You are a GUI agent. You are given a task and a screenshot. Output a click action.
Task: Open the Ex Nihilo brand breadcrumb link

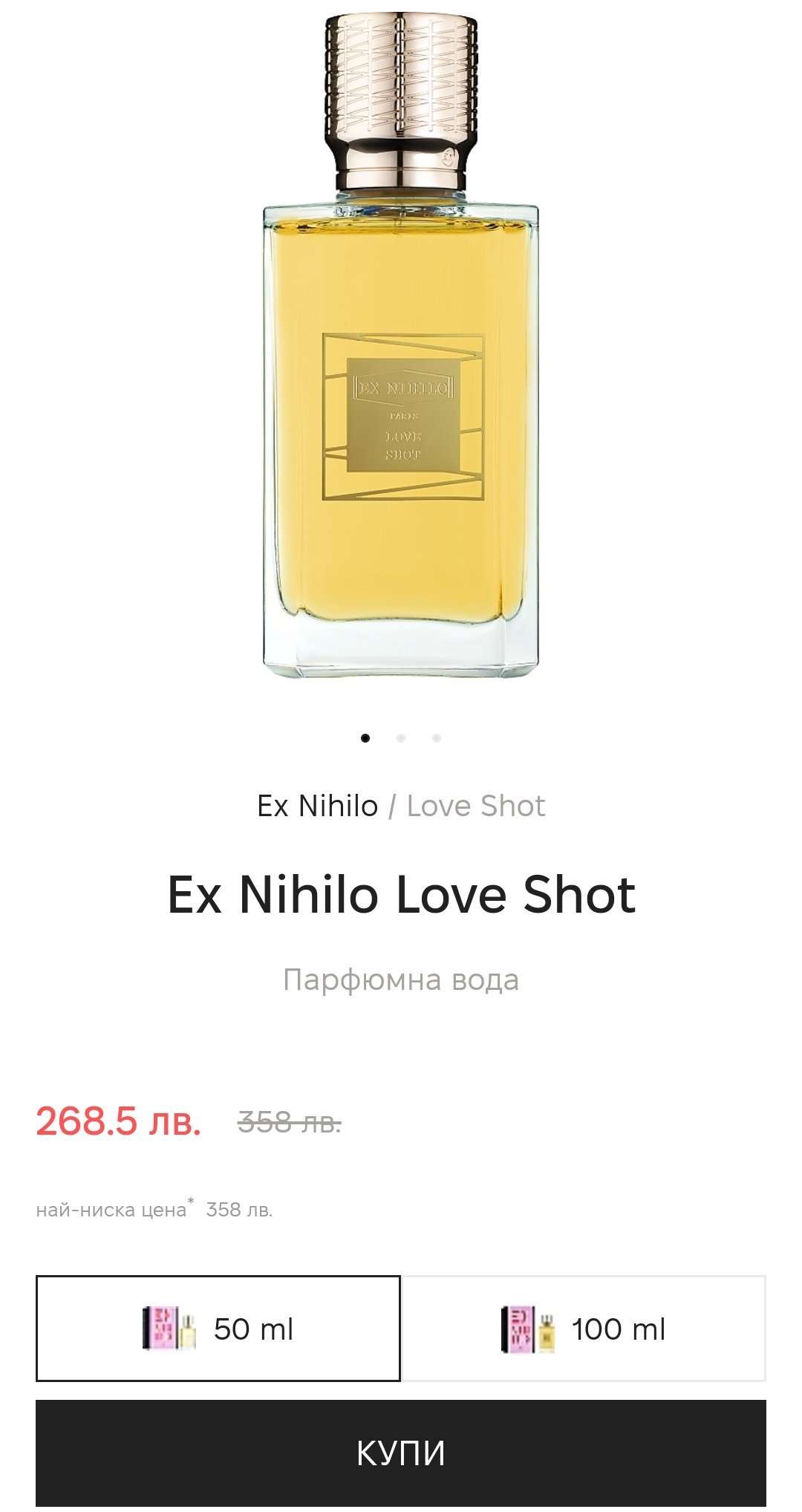pos(317,806)
